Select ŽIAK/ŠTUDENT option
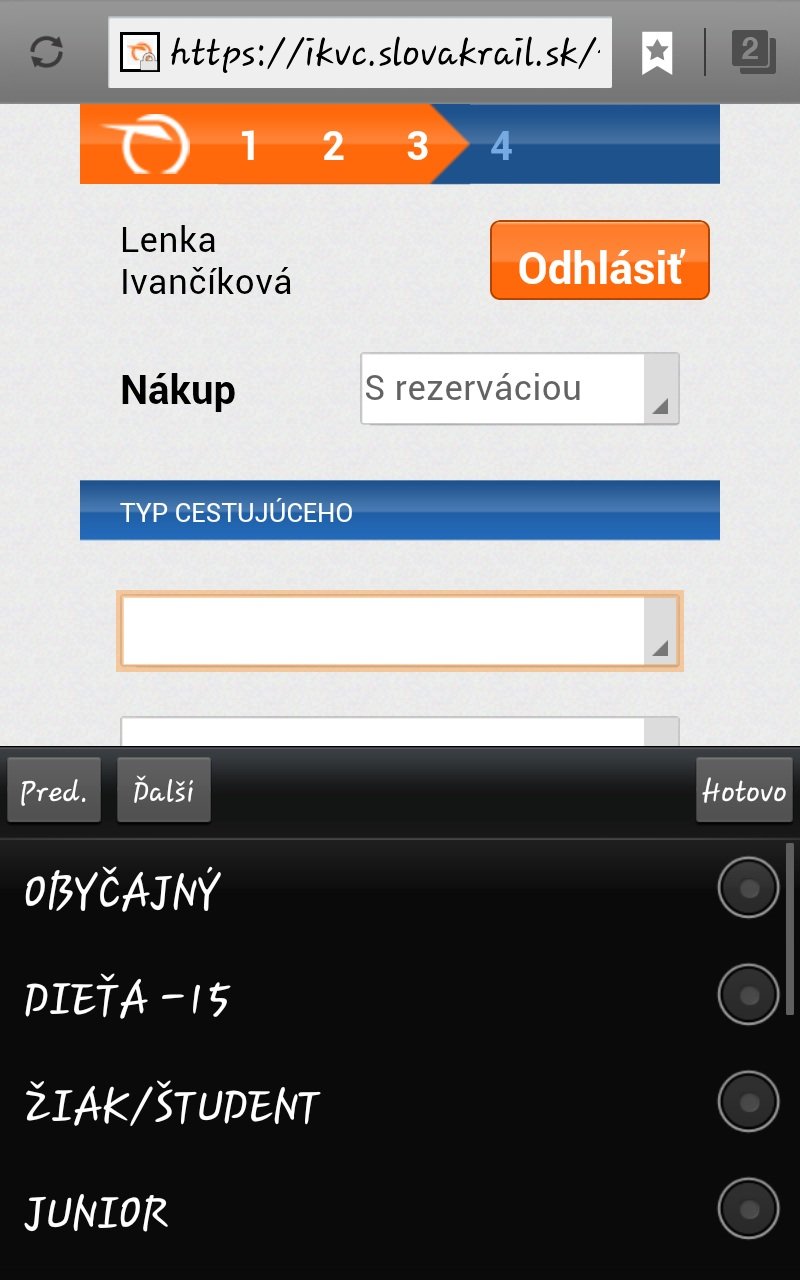800x1280 pixels. tap(400, 1103)
